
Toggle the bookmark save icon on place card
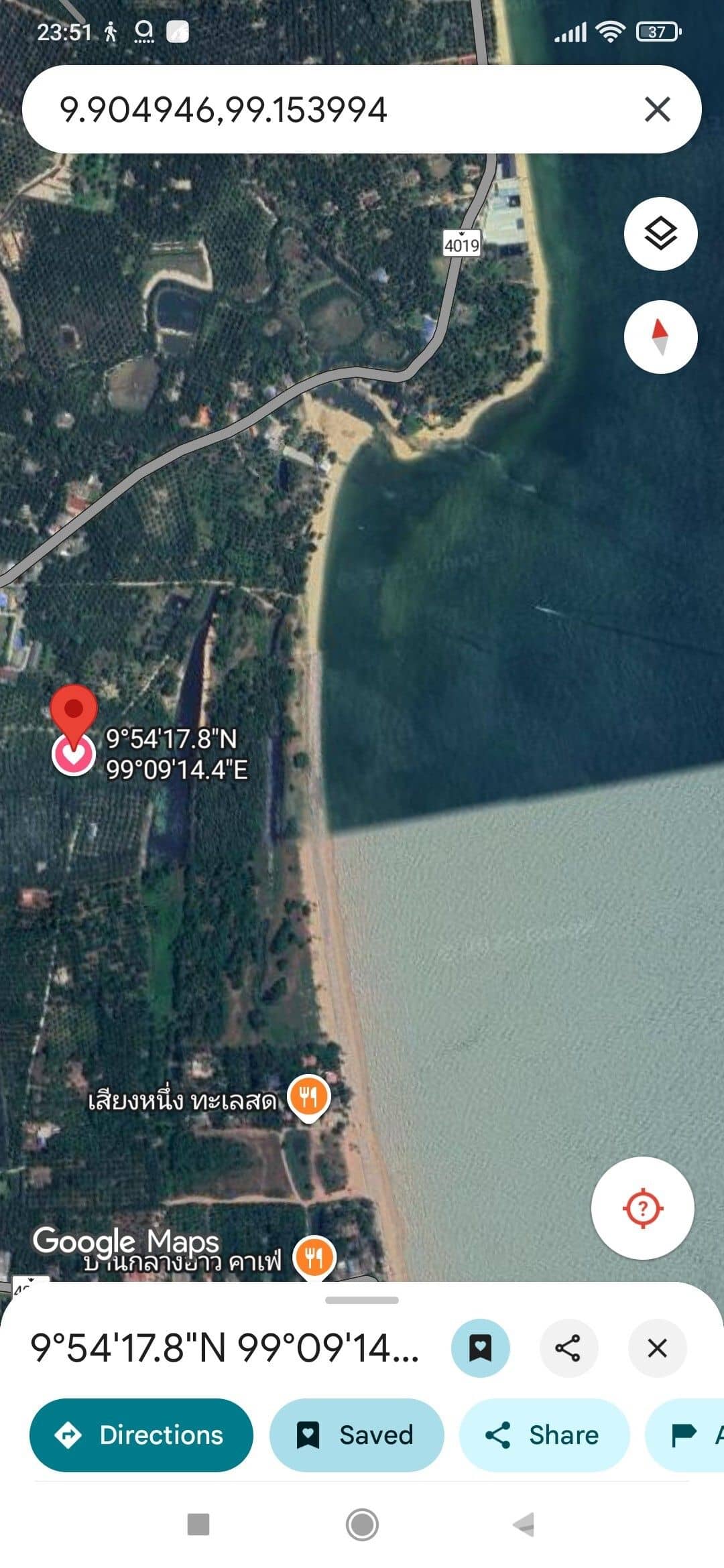click(480, 1348)
